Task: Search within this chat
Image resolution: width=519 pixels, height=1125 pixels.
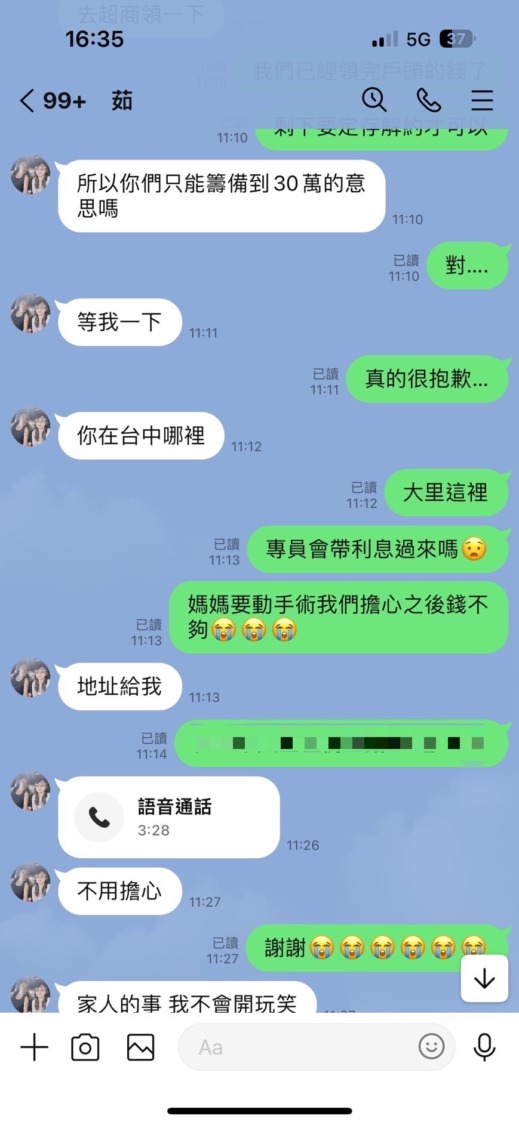Action: (x=374, y=100)
